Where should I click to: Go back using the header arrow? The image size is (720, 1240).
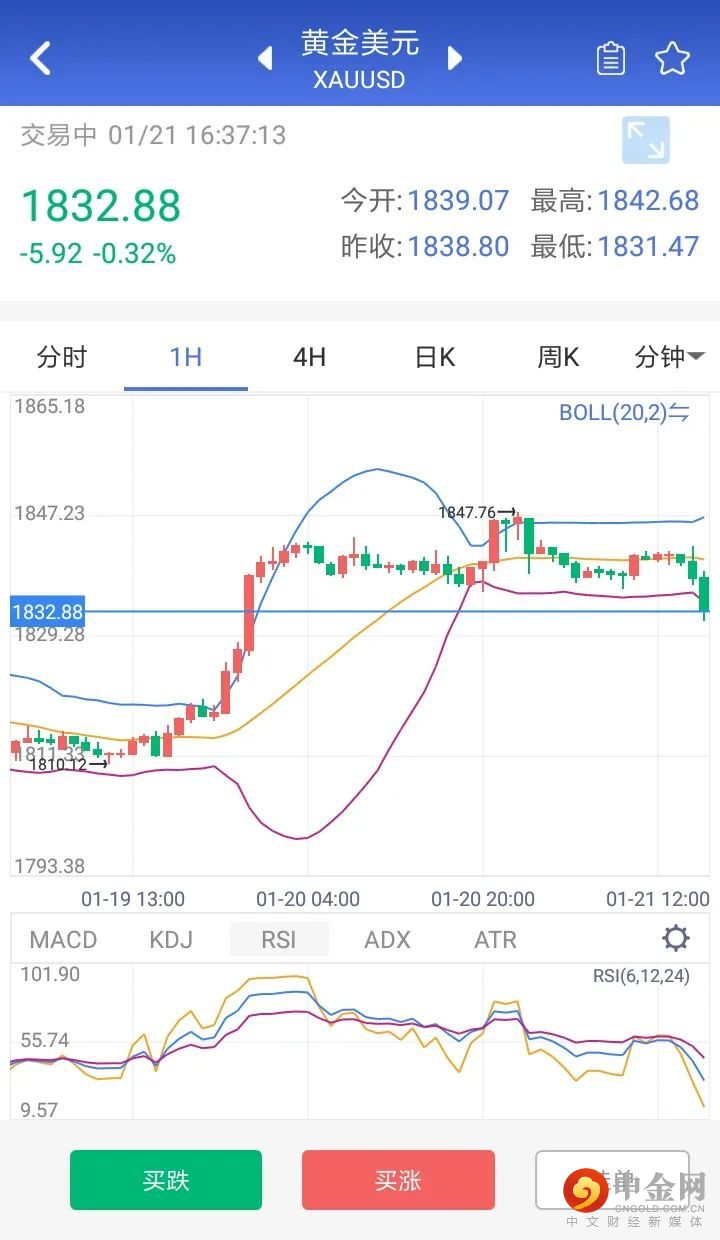pyautogui.click(x=40, y=58)
